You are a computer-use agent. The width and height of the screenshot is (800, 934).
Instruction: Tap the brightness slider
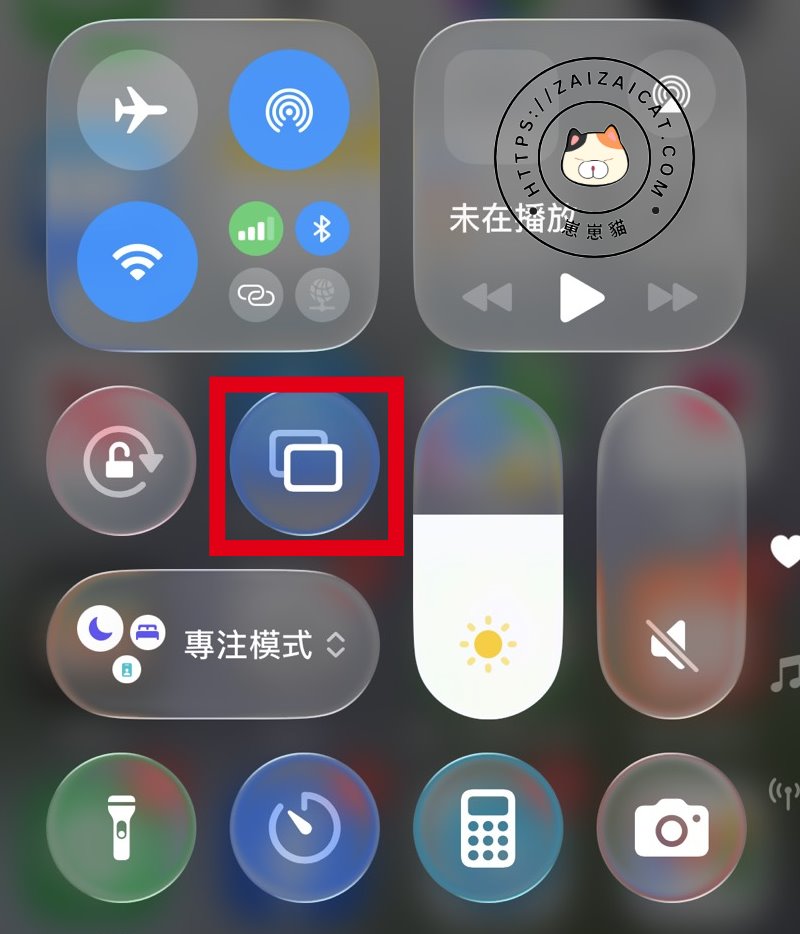pyautogui.click(x=488, y=552)
